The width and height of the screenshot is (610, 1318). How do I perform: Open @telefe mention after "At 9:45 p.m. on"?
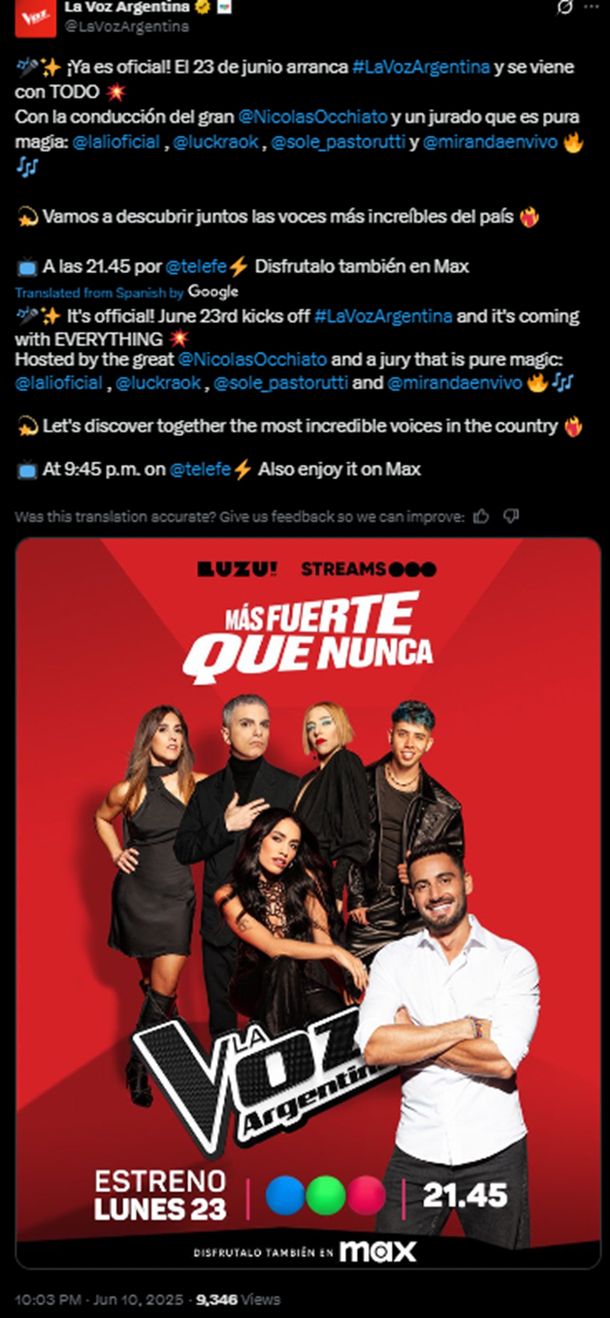coord(200,469)
